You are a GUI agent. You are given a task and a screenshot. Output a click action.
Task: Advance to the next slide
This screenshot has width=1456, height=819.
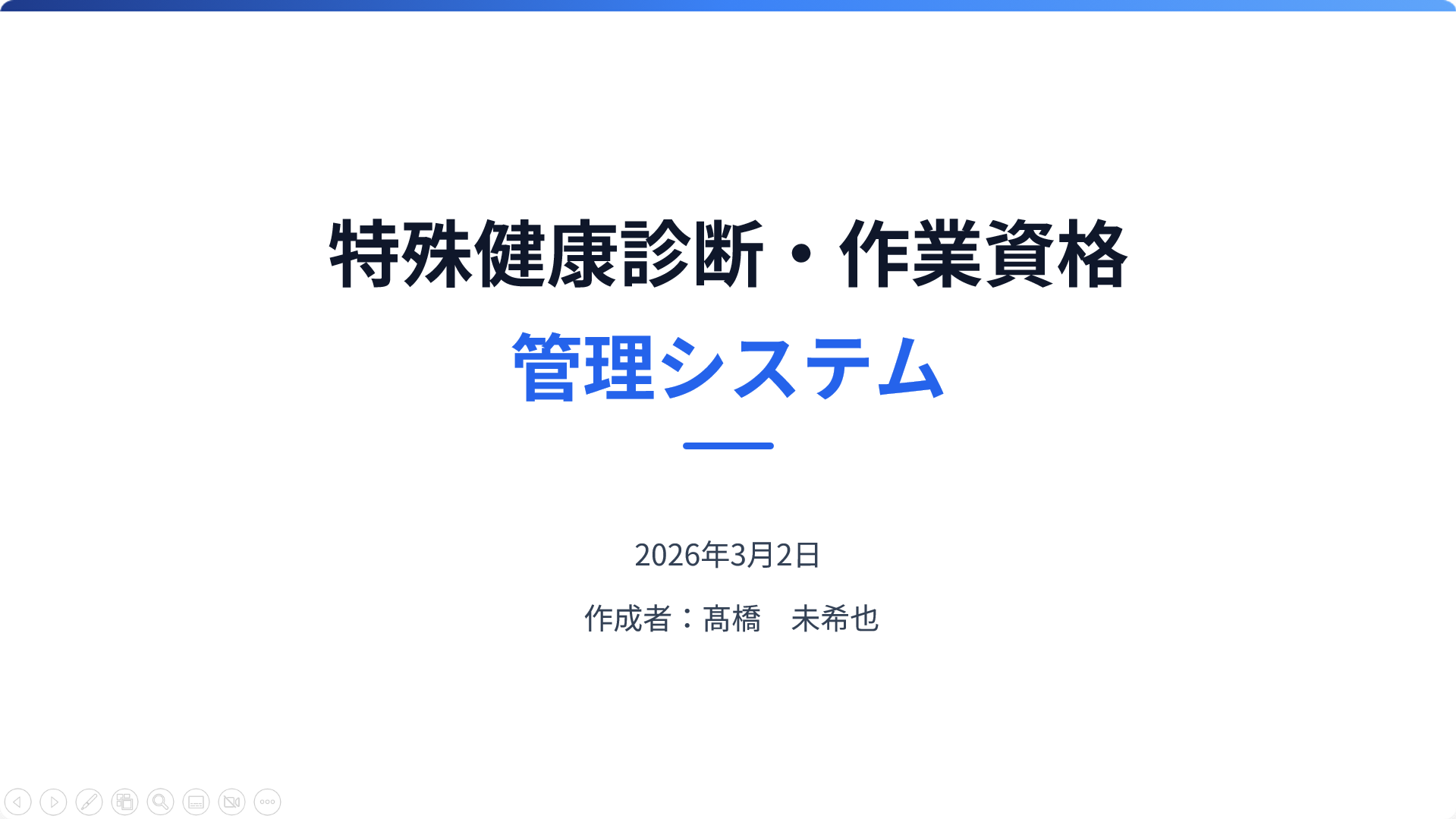(53, 802)
